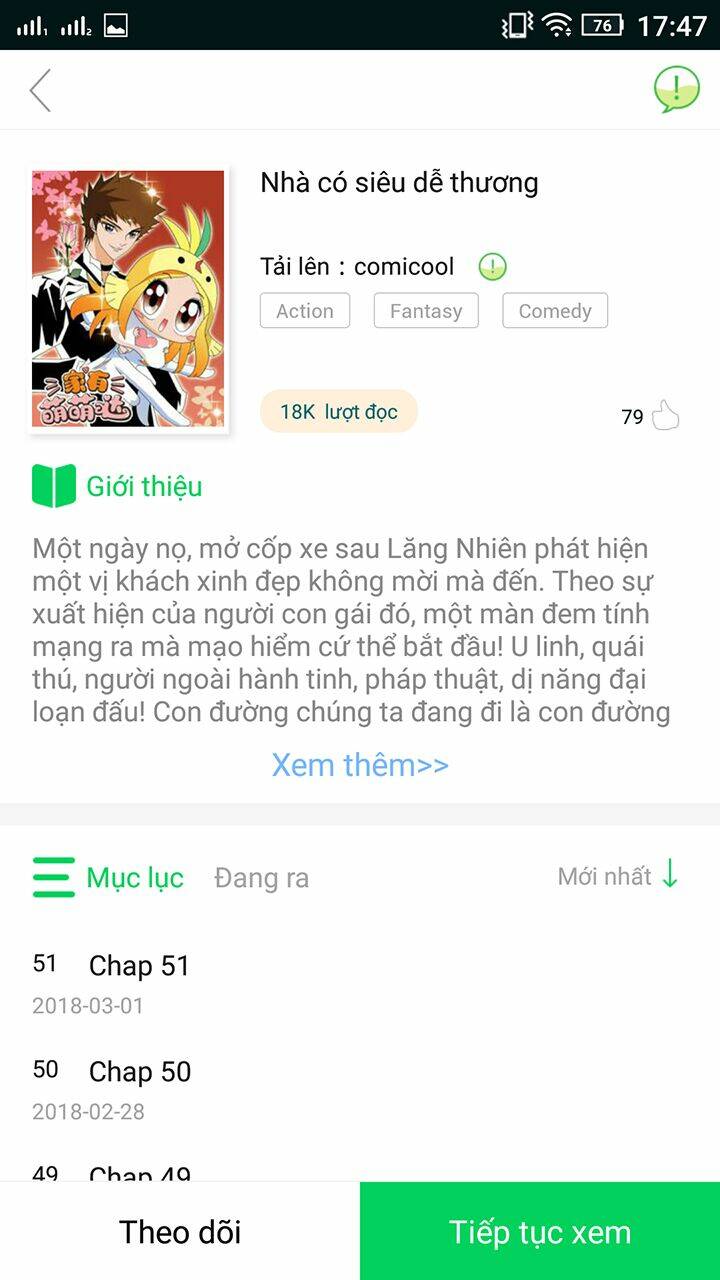Screen dimensions: 720x1280
Task: Select the Fantasy category chip
Action: 426,310
